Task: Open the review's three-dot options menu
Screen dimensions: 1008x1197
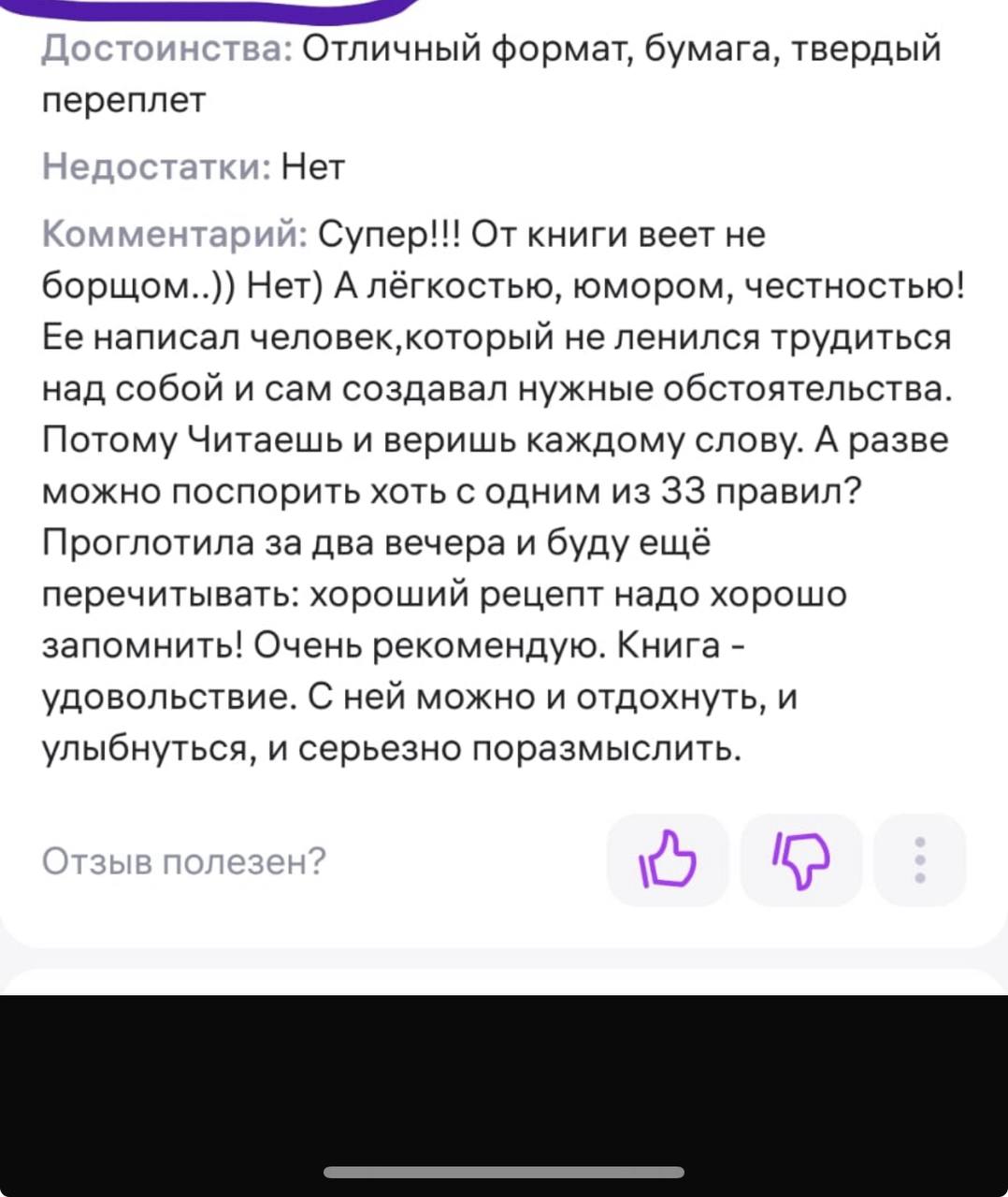Action: tap(920, 859)
